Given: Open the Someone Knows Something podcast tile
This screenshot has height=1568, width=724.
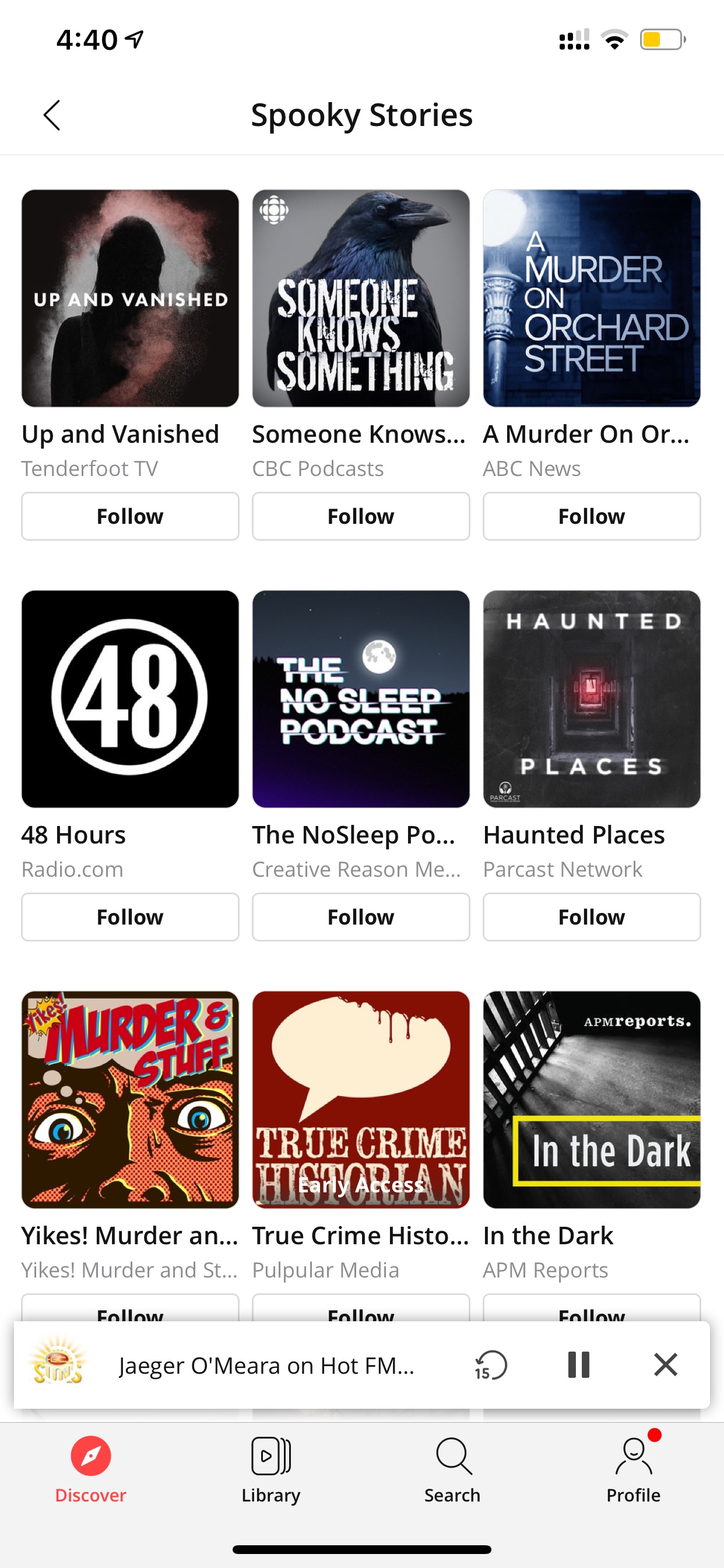Looking at the screenshot, I should [361, 298].
